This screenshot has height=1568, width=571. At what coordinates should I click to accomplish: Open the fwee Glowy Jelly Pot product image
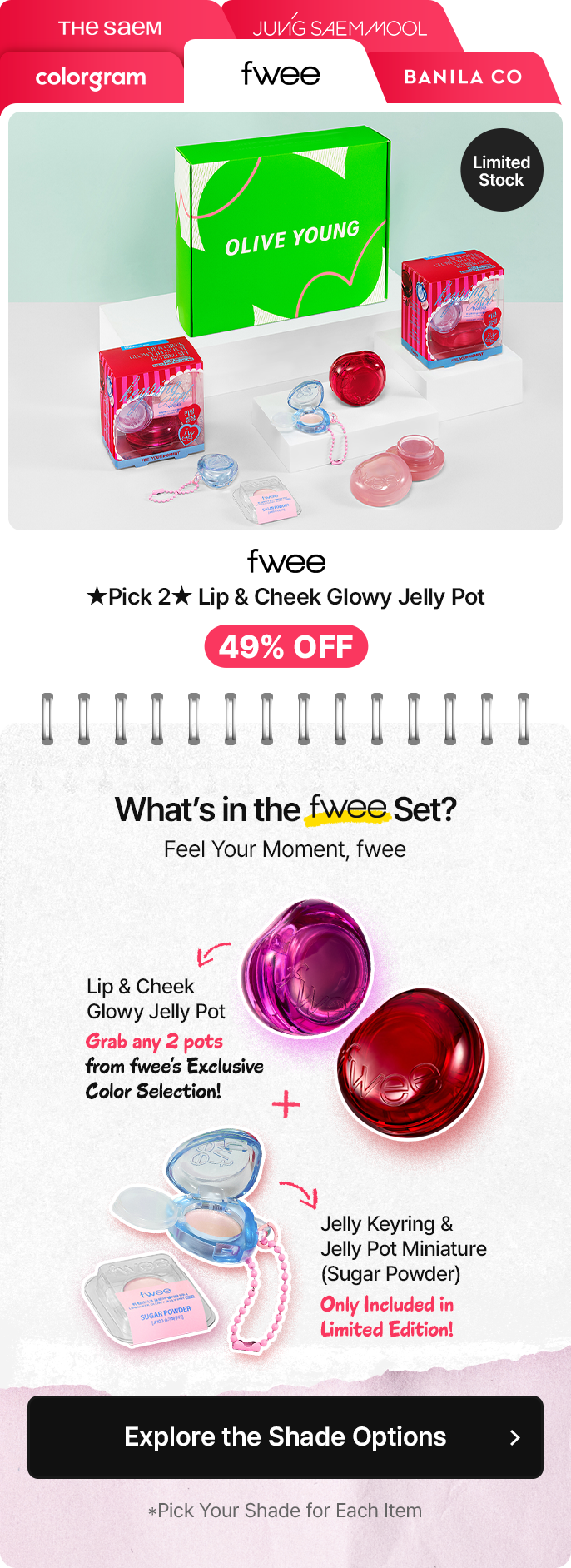click(285, 321)
